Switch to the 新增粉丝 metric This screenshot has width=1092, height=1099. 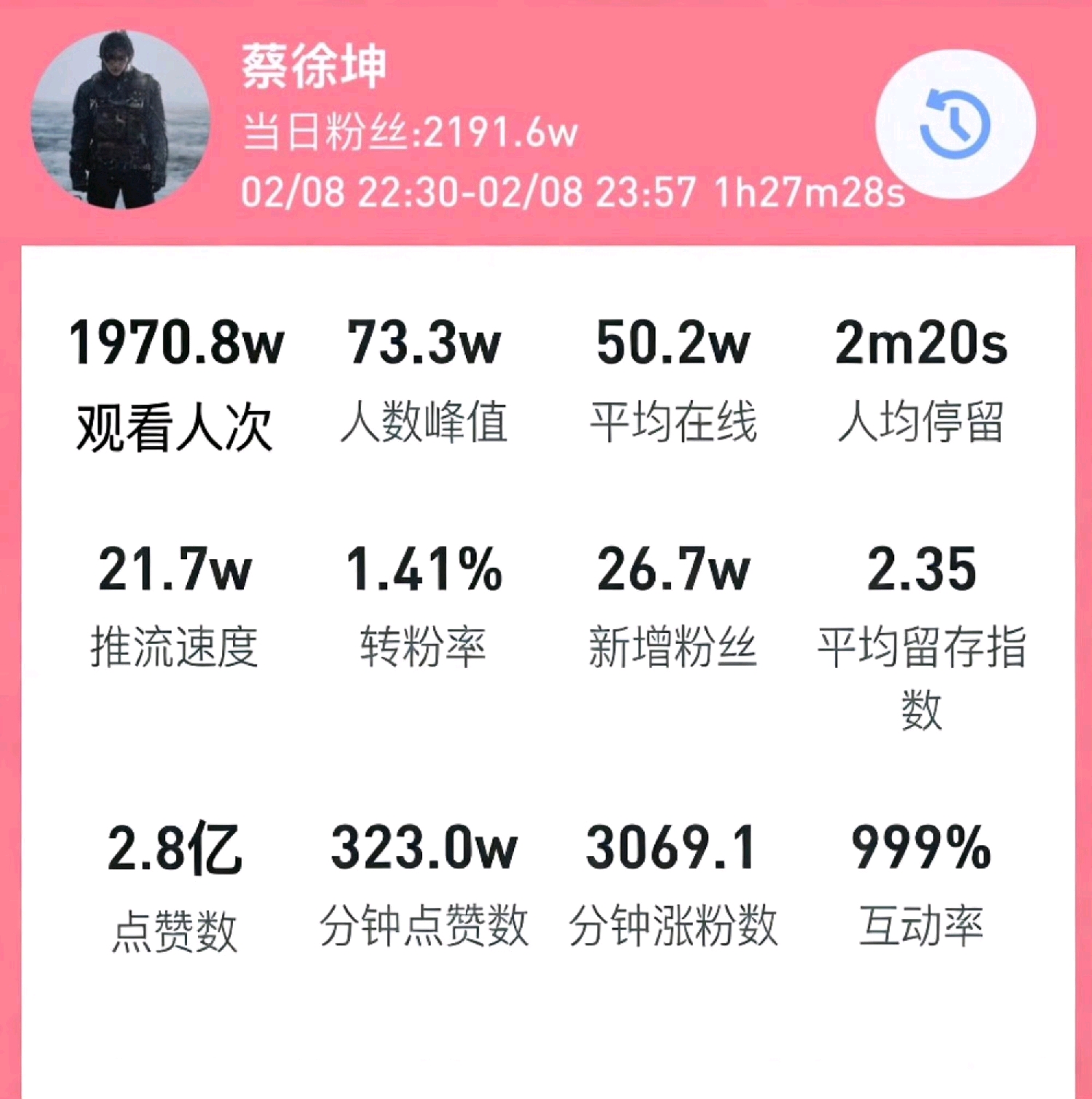pyautogui.click(x=673, y=608)
